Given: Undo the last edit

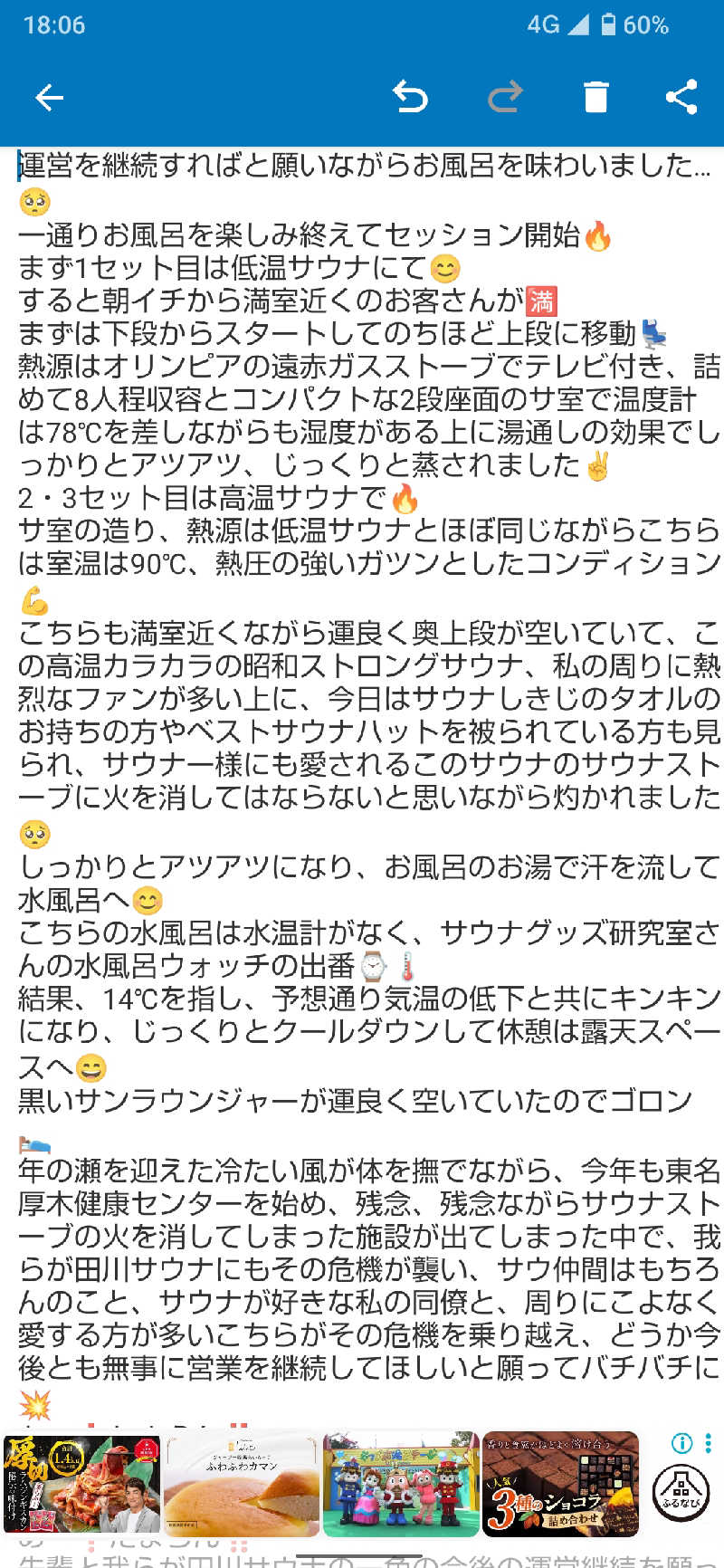Looking at the screenshot, I should click(410, 97).
